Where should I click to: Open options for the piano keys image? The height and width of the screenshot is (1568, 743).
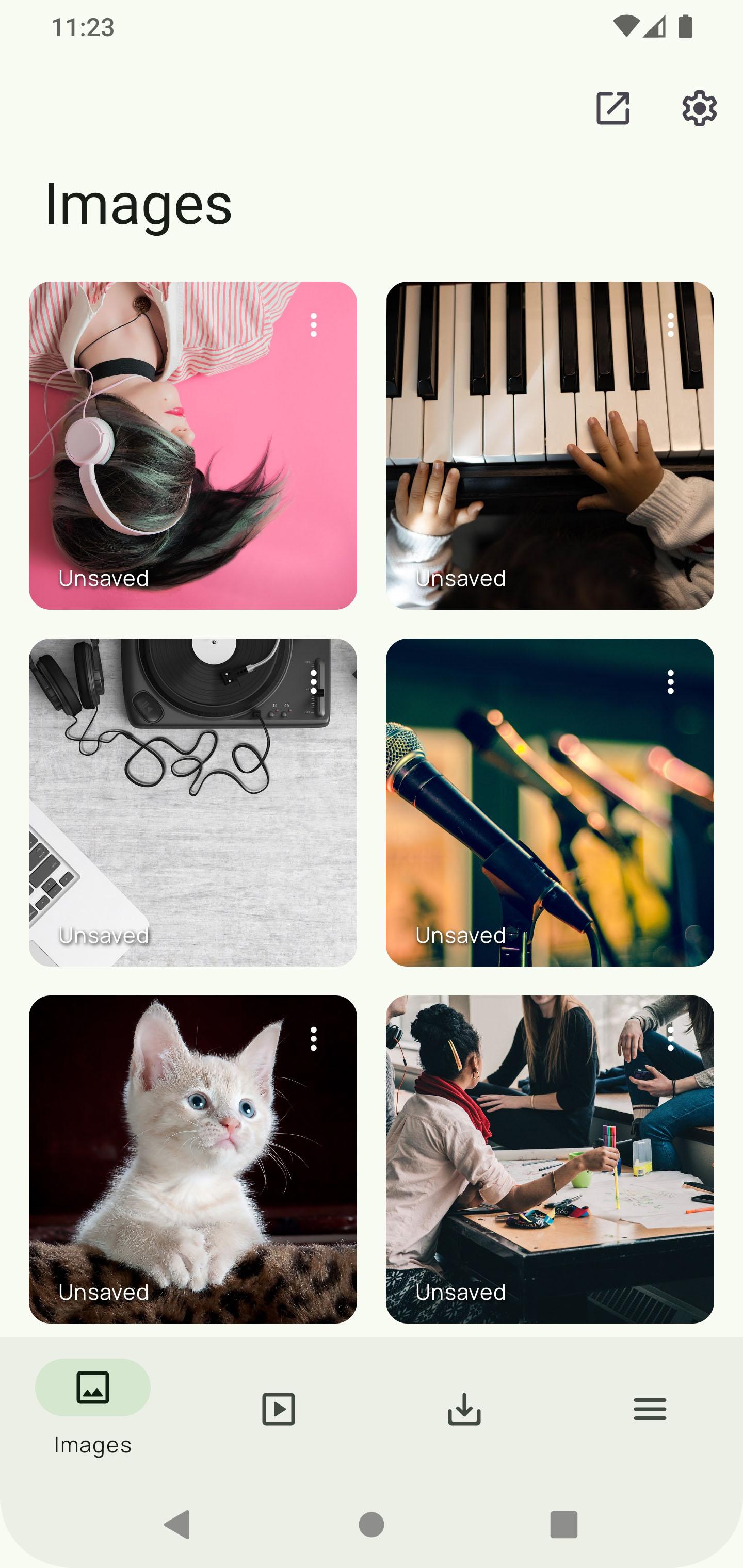(671, 325)
